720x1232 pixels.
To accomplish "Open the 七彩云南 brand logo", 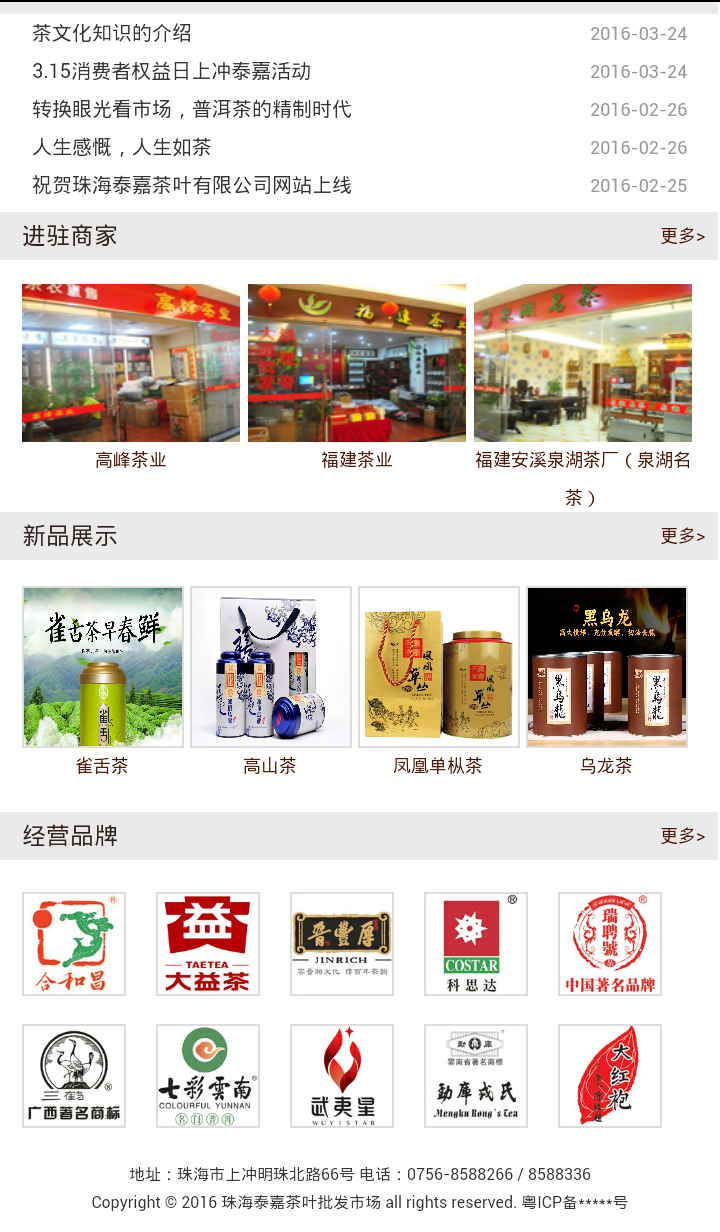I will 208,1076.
